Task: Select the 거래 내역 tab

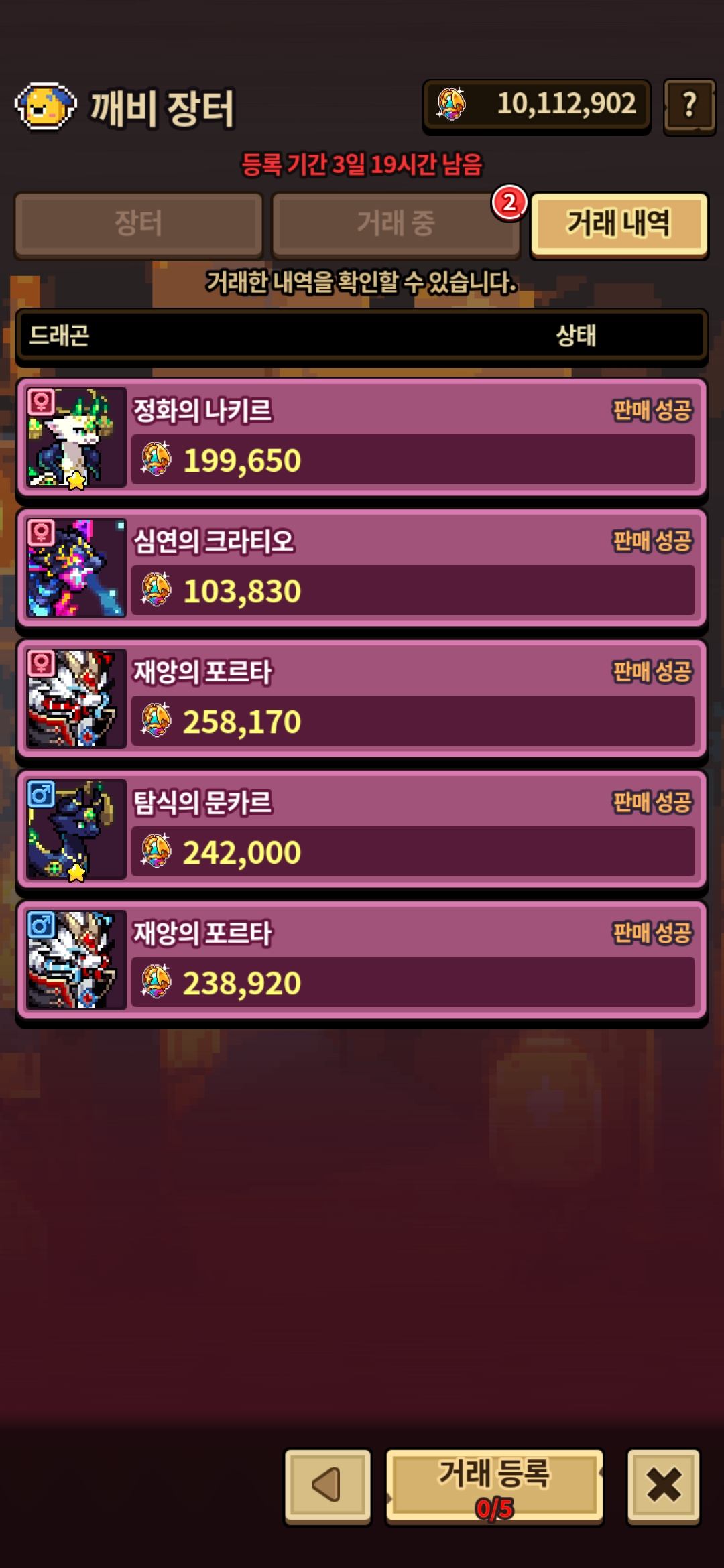Action: [619, 224]
